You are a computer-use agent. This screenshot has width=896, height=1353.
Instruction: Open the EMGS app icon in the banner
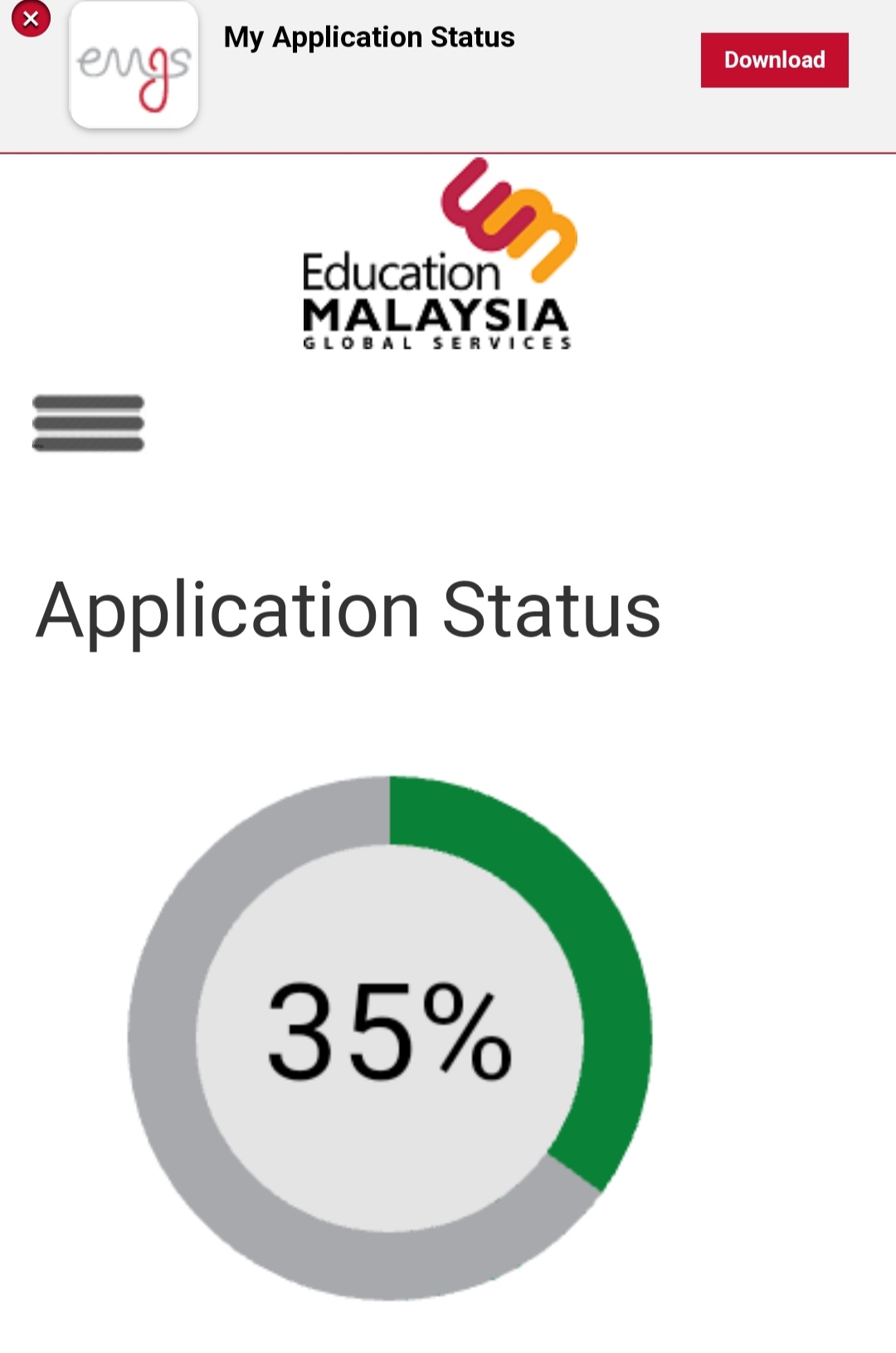134,66
